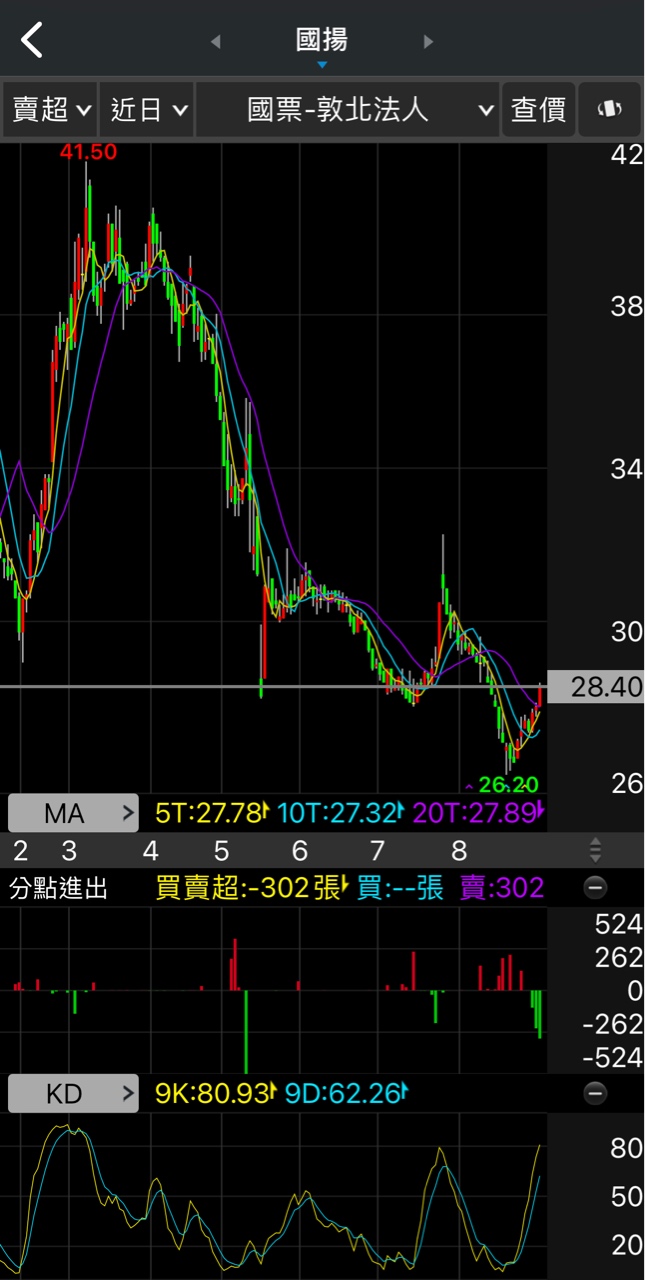
Task: Tap the up-down resize handle beside timeline
Action: 595,851
